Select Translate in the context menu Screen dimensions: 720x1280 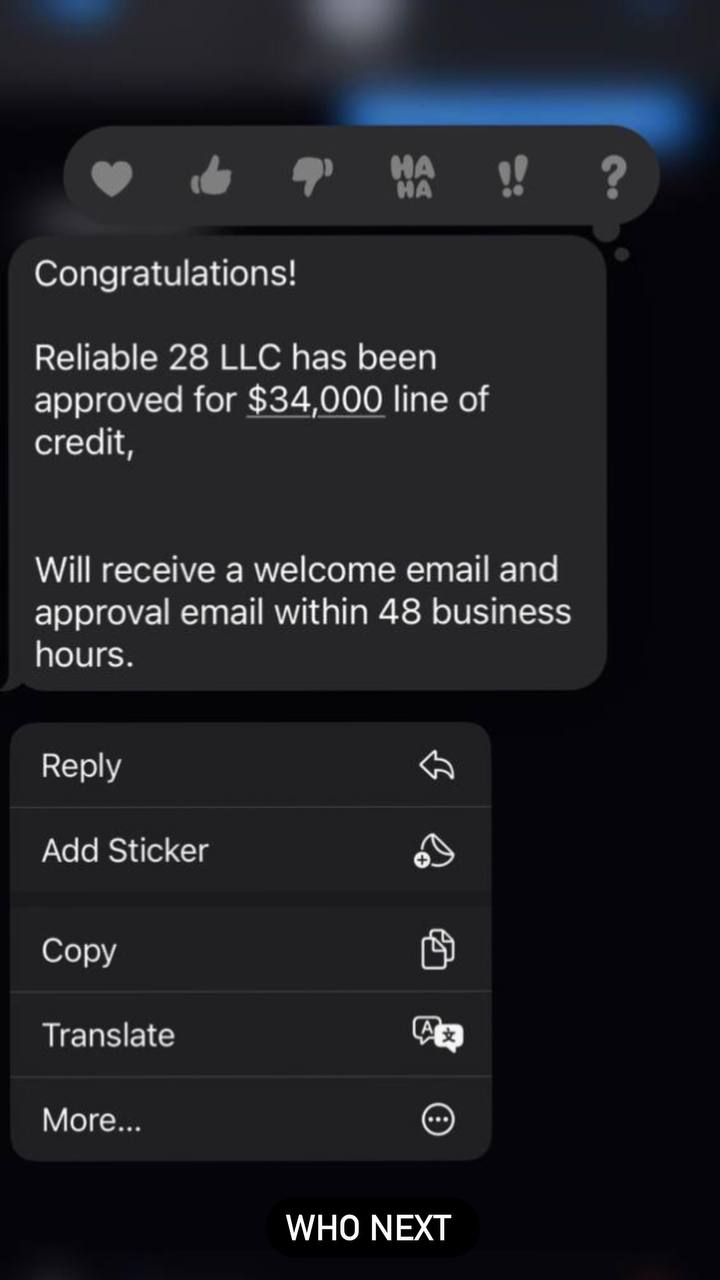[108, 1036]
